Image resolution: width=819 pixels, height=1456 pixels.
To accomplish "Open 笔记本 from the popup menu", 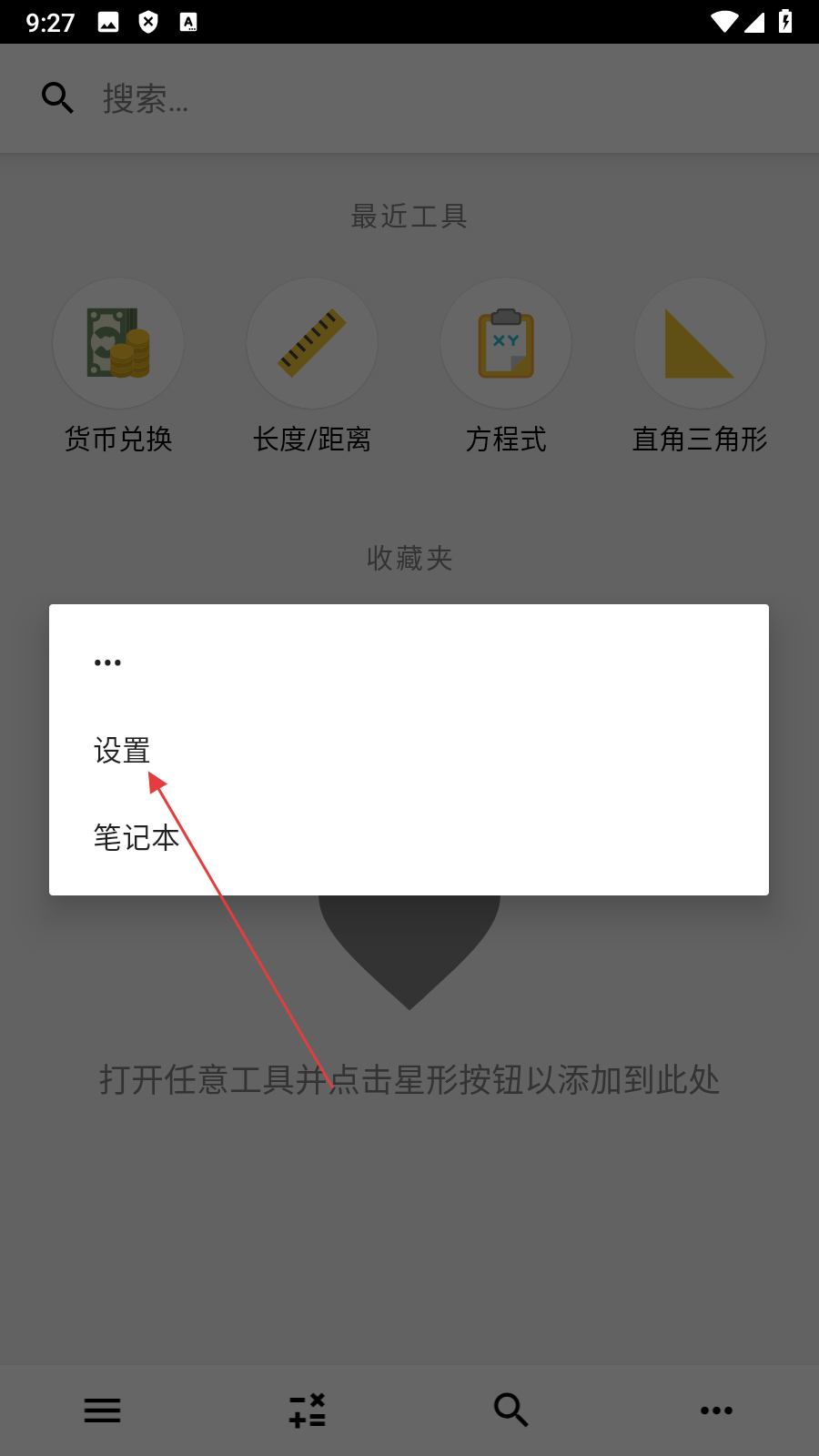I will click(x=136, y=837).
